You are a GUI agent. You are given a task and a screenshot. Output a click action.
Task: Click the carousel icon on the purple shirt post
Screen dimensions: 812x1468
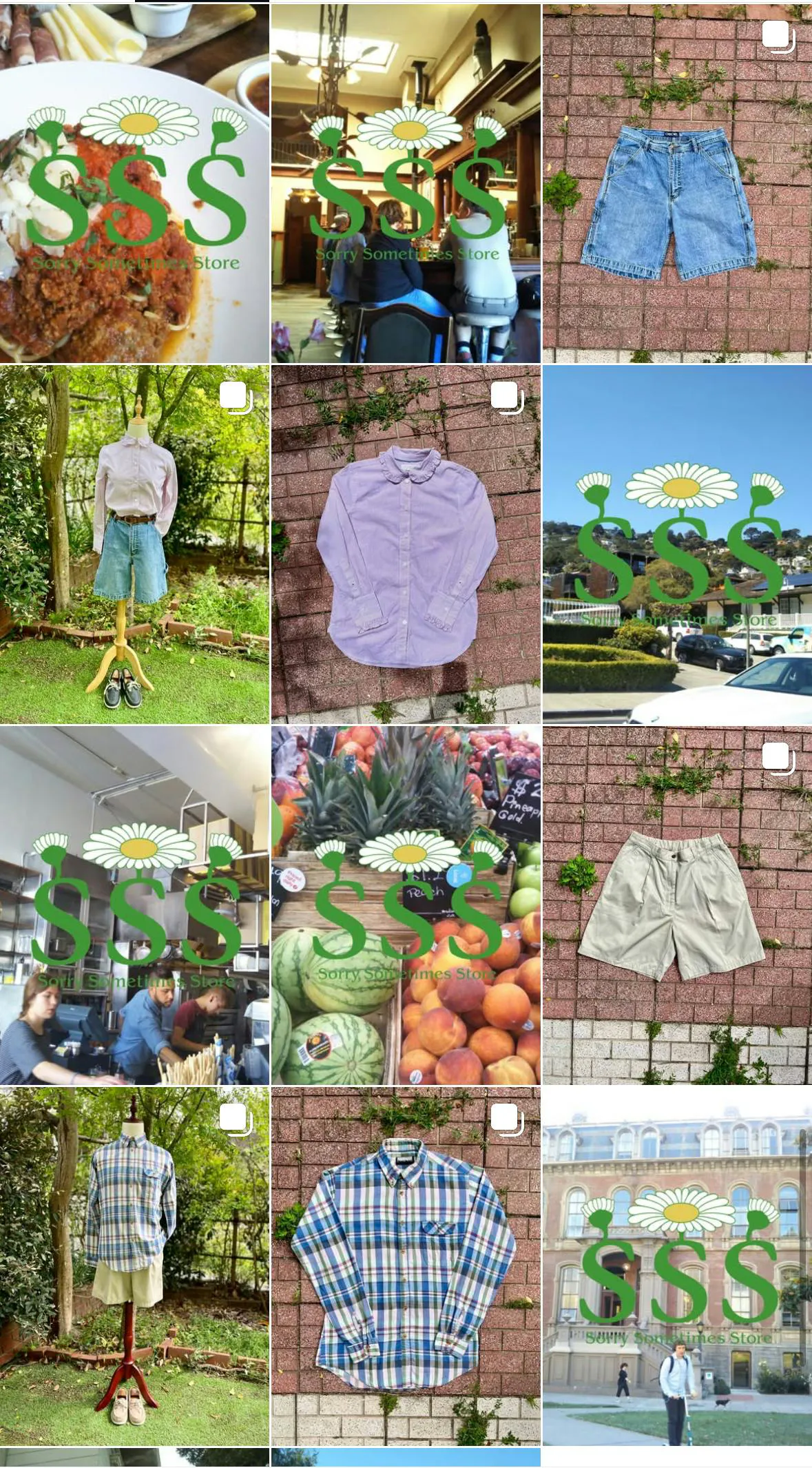pos(506,397)
